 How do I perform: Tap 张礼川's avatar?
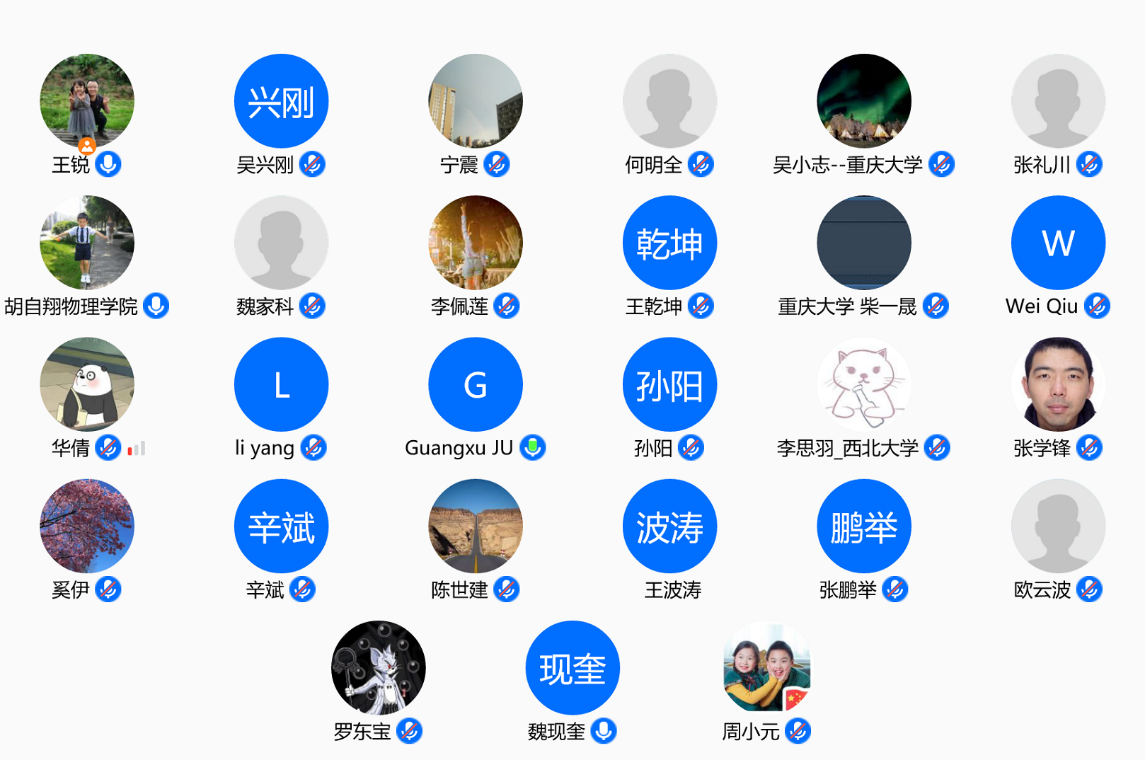tap(1058, 101)
